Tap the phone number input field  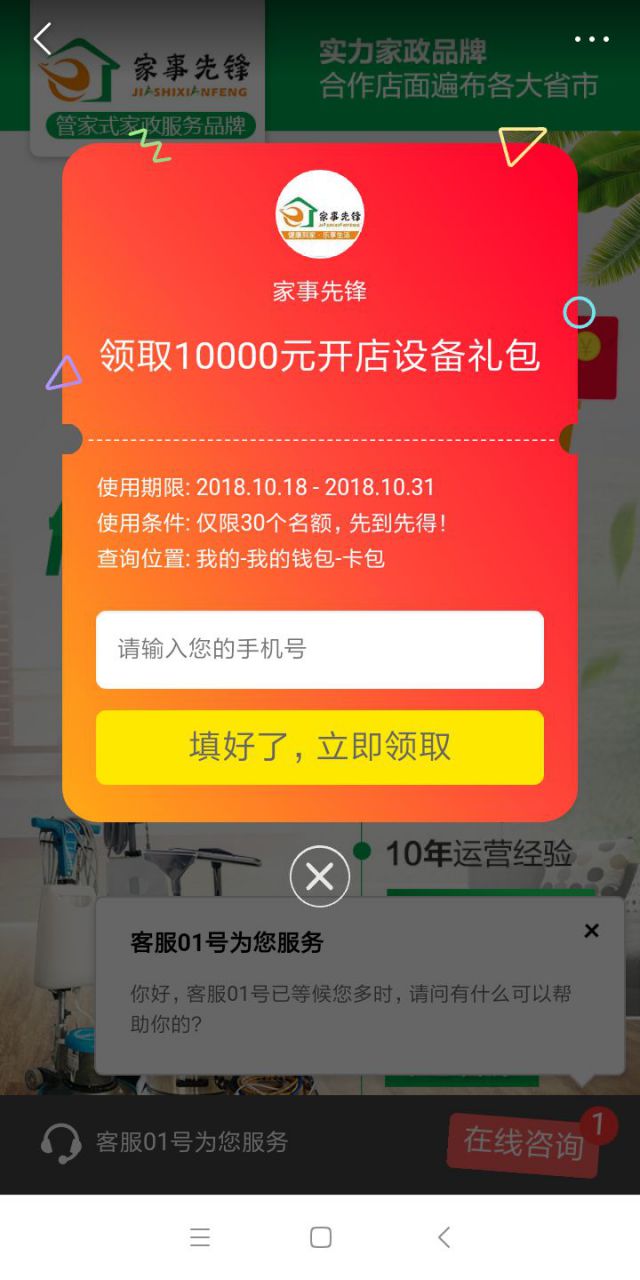pos(320,649)
